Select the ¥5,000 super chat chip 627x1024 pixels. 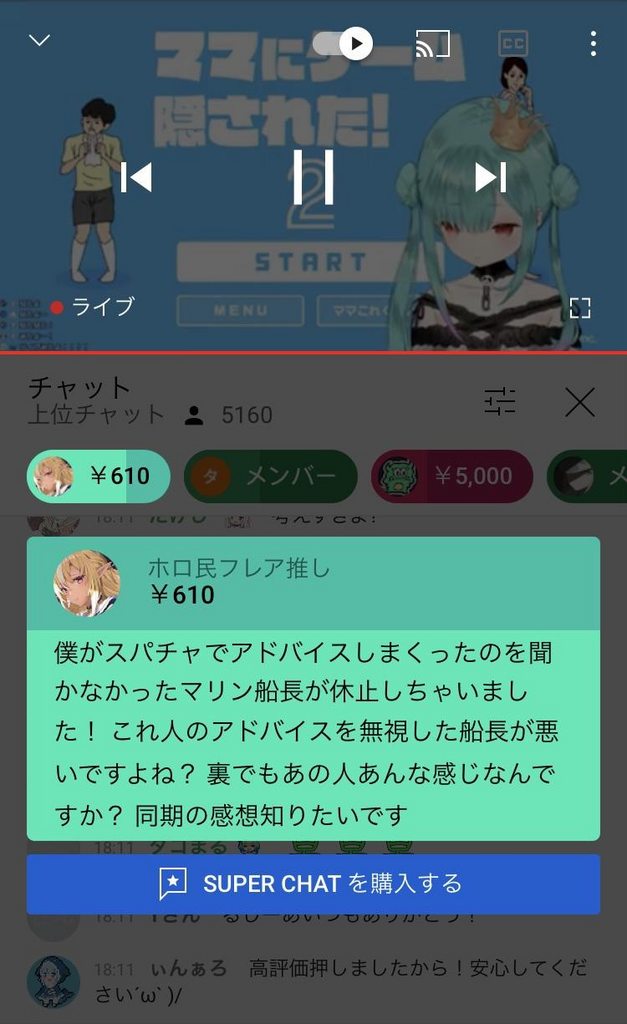(452, 476)
